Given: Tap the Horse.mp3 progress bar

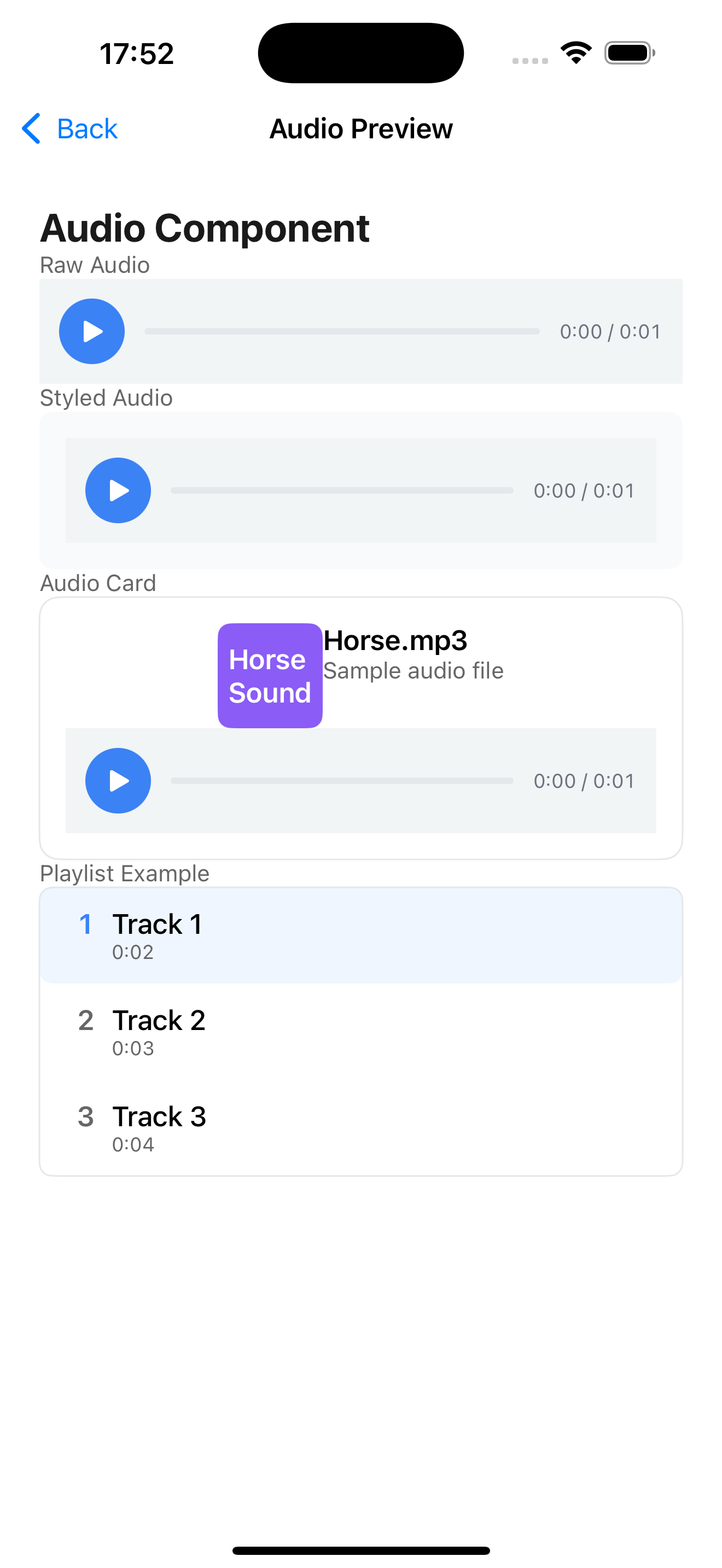Looking at the screenshot, I should tap(341, 780).
